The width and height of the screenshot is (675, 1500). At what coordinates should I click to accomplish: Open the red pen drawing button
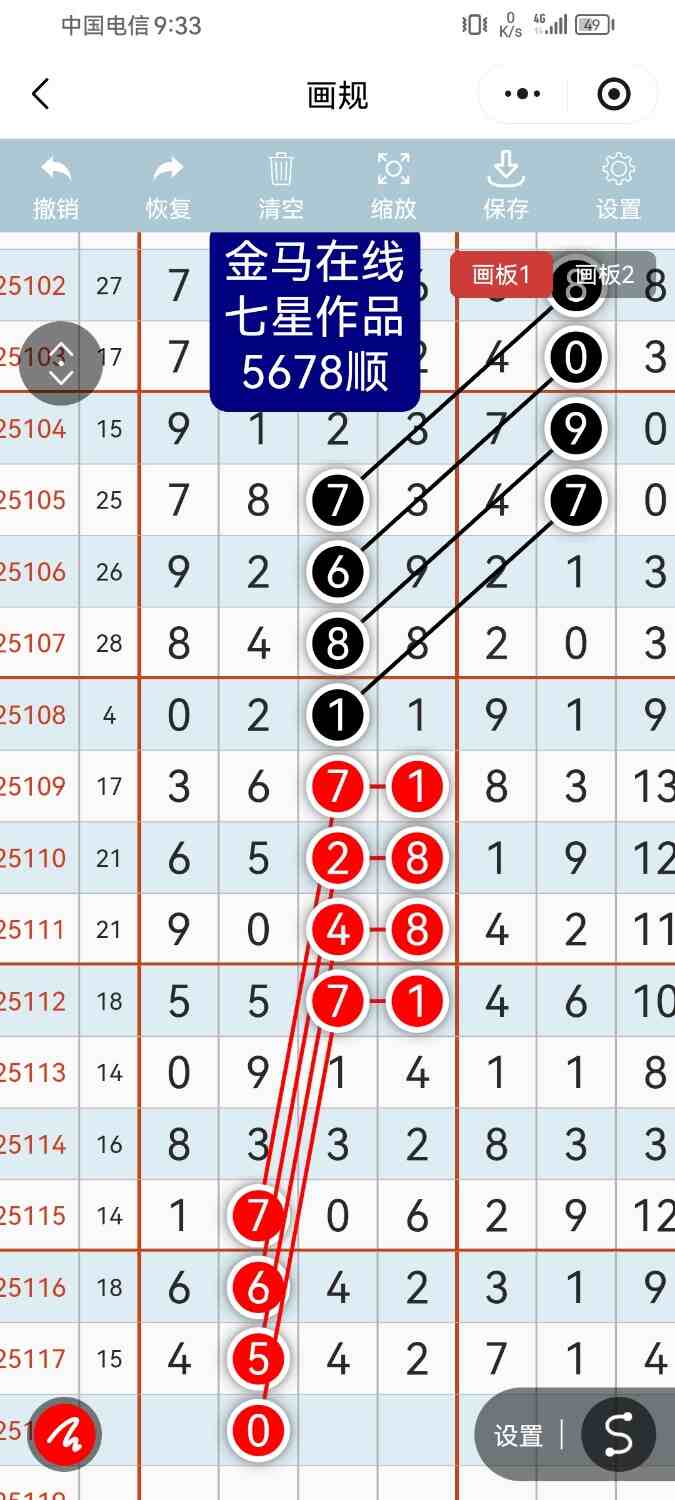pyautogui.click(x=64, y=1435)
